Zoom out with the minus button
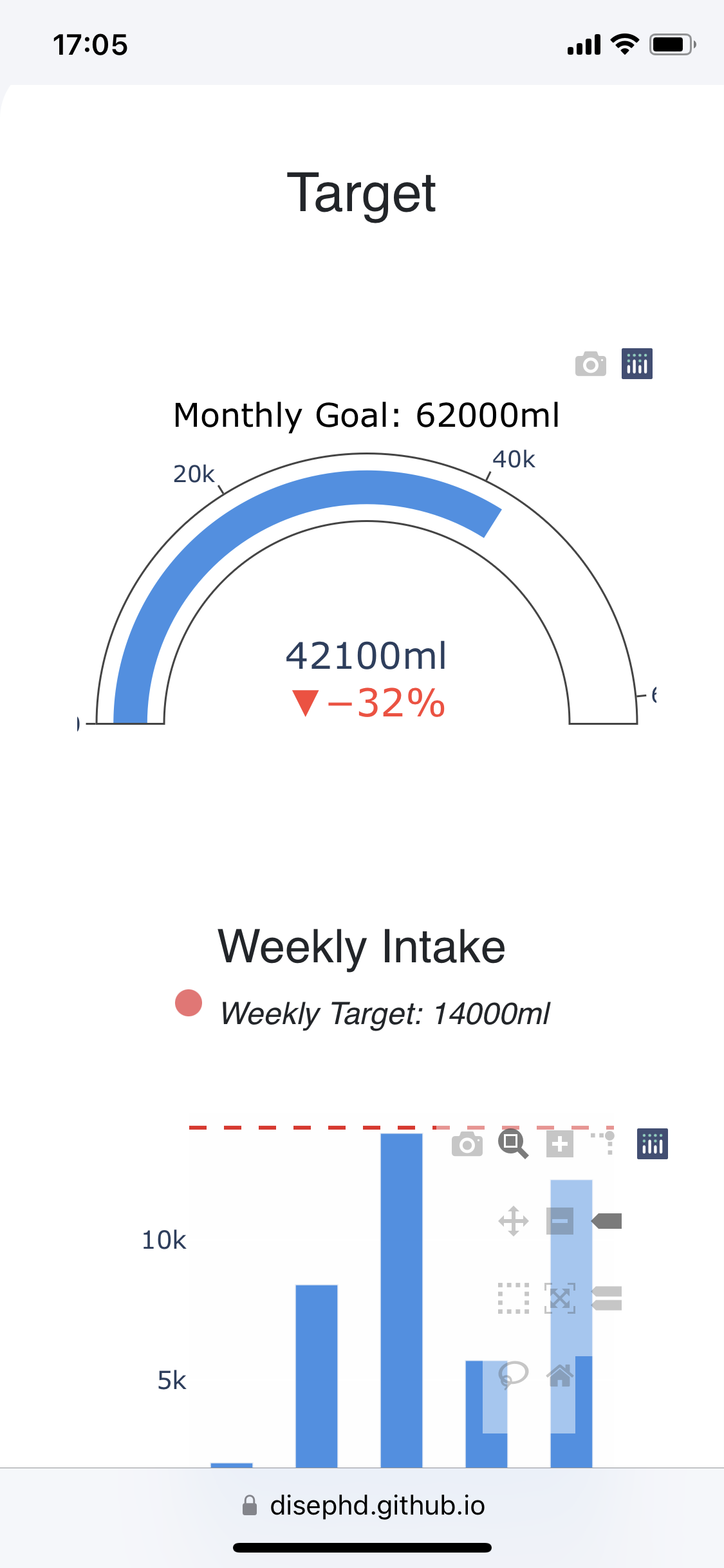This screenshot has height=1568, width=724. tap(560, 1221)
